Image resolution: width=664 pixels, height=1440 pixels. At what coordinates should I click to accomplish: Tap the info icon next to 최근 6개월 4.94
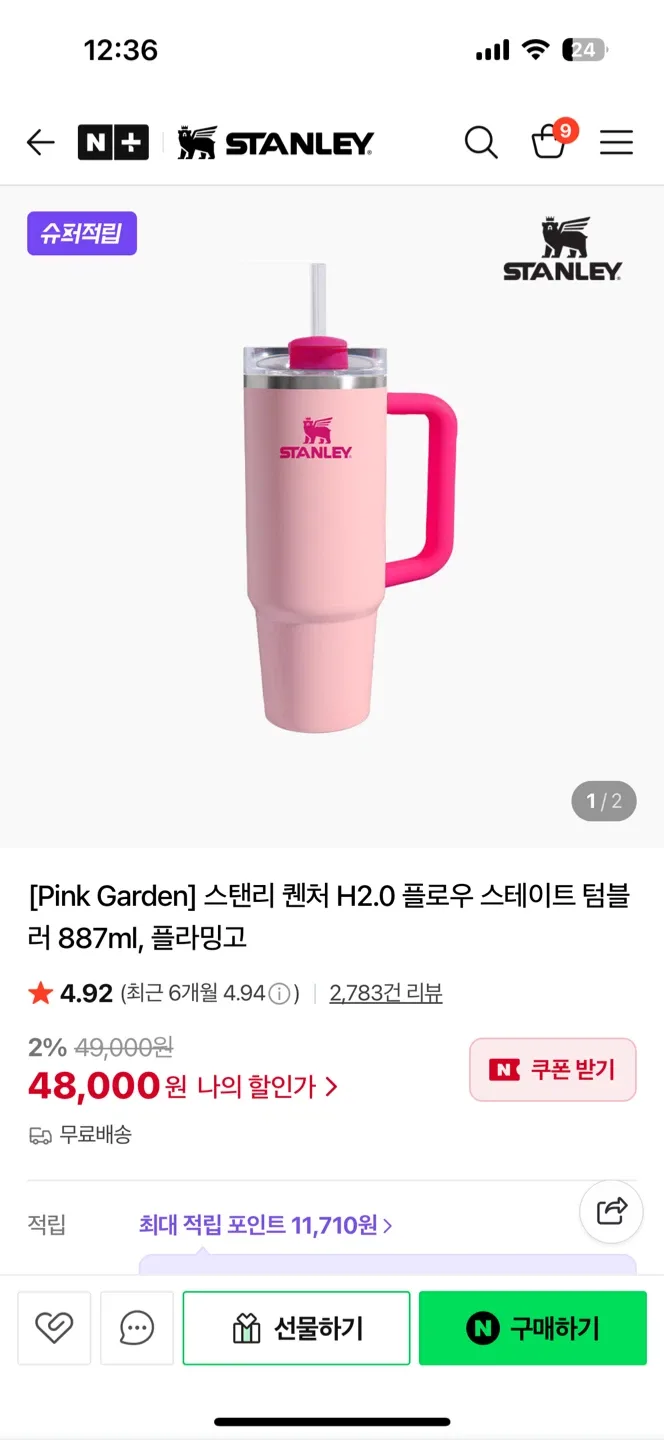tap(280, 994)
